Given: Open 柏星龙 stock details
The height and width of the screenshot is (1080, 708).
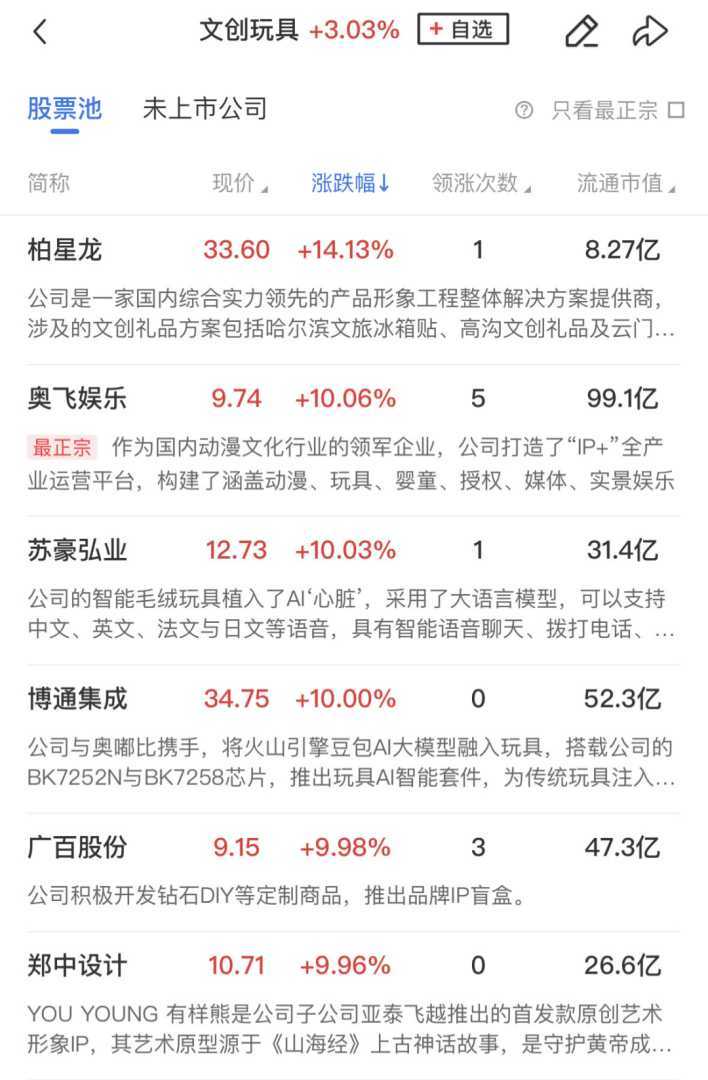Looking at the screenshot, I should (x=65, y=250).
